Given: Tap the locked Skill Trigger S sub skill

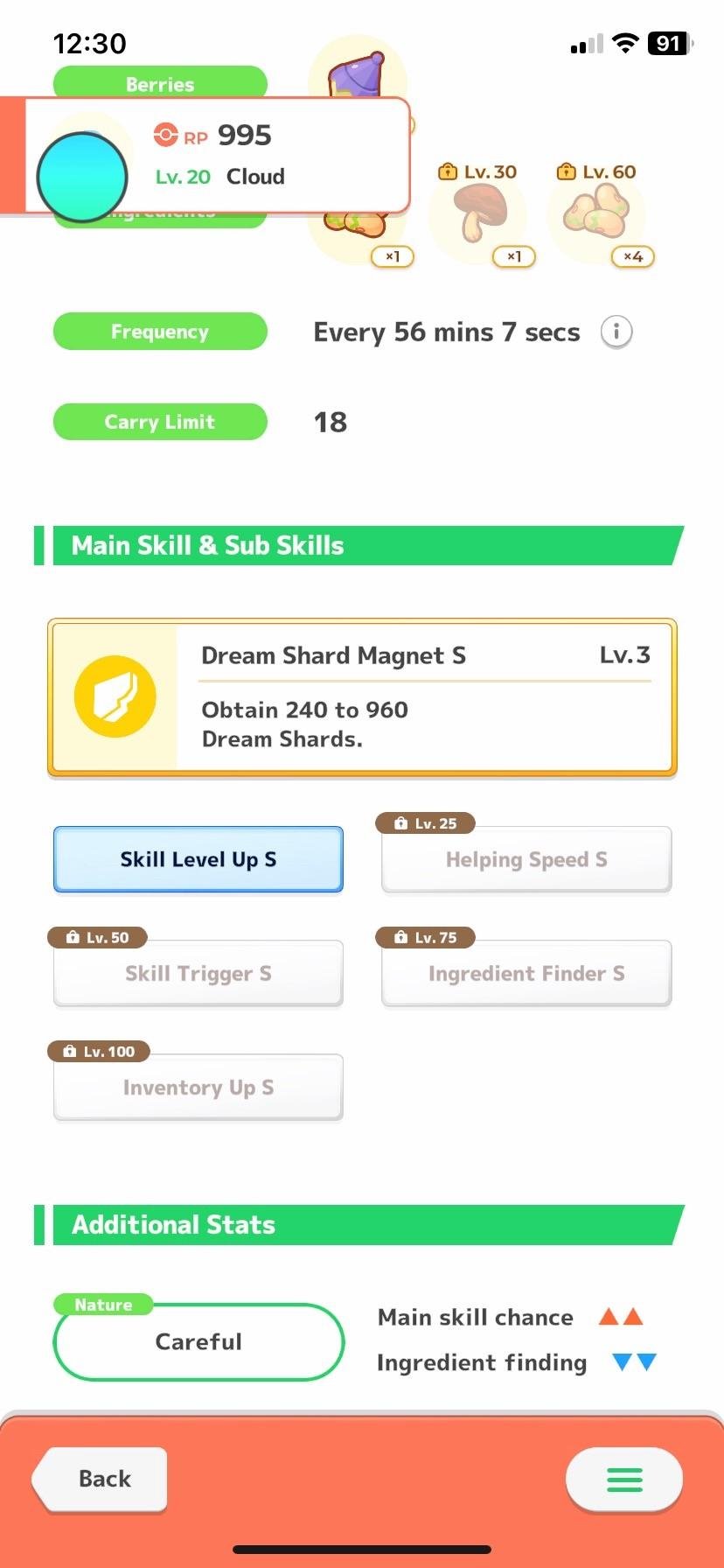Looking at the screenshot, I should 198,974.
